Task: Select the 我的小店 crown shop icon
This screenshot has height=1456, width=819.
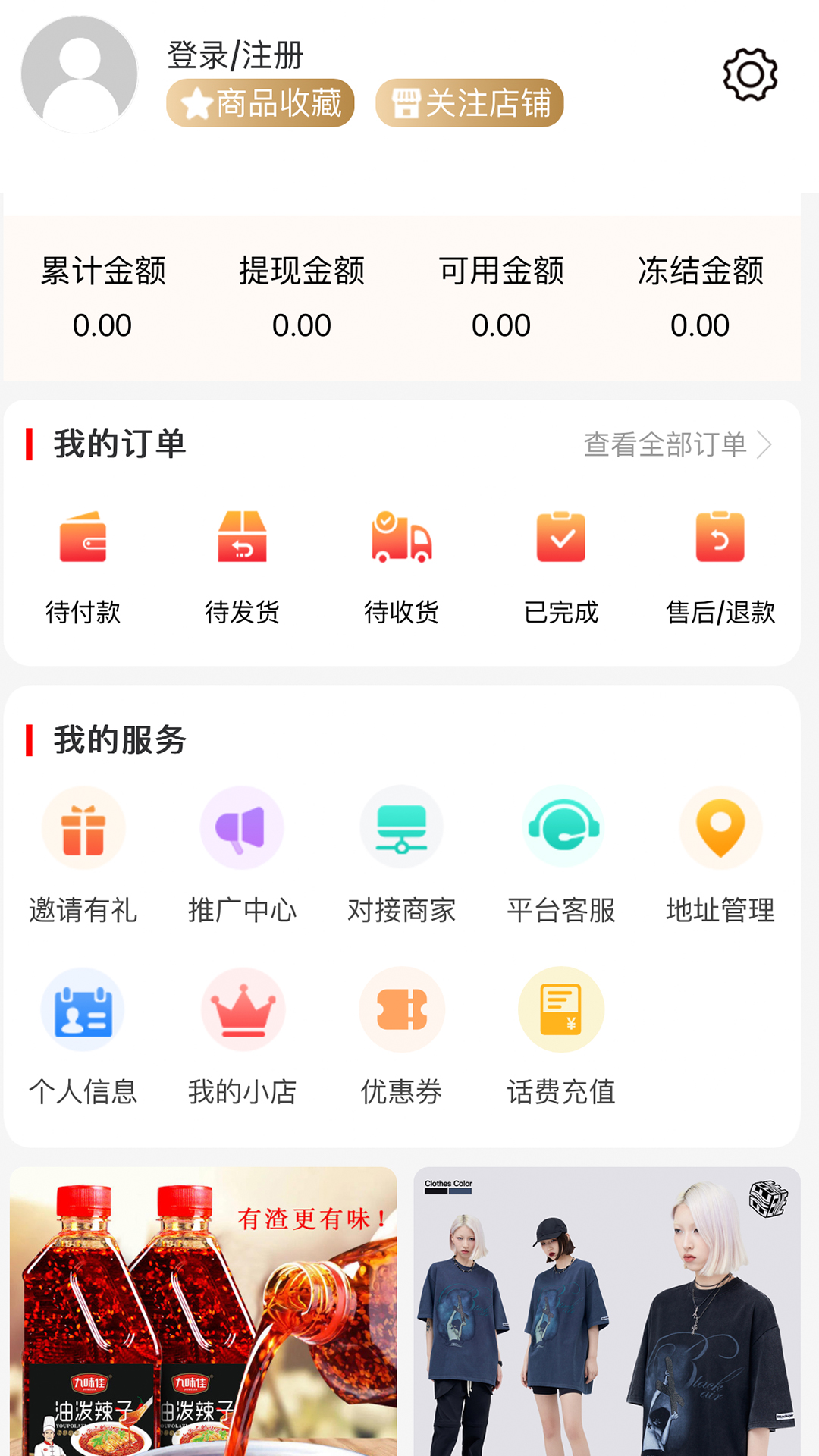Action: click(x=243, y=1009)
